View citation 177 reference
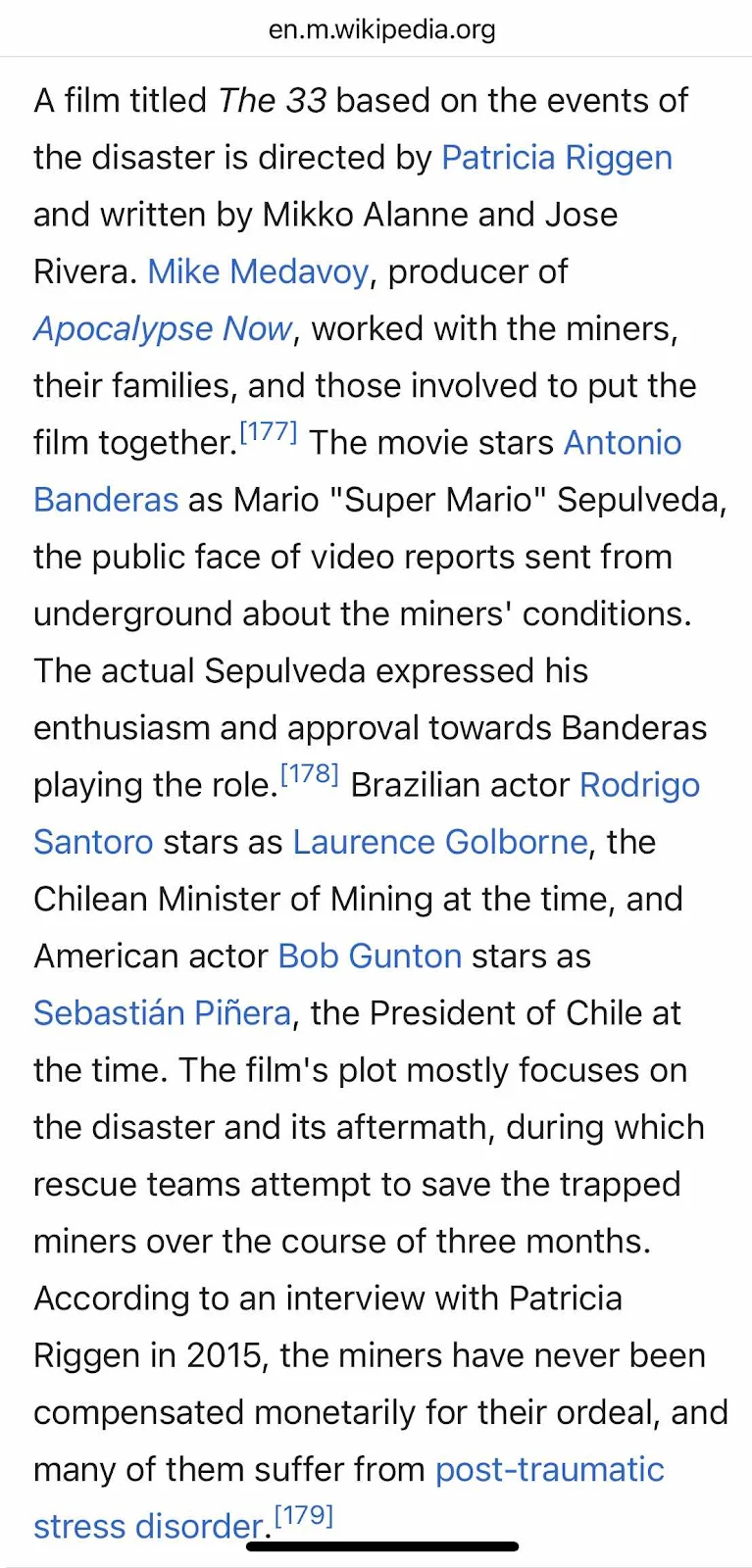This screenshot has width=752, height=1568. (268, 432)
